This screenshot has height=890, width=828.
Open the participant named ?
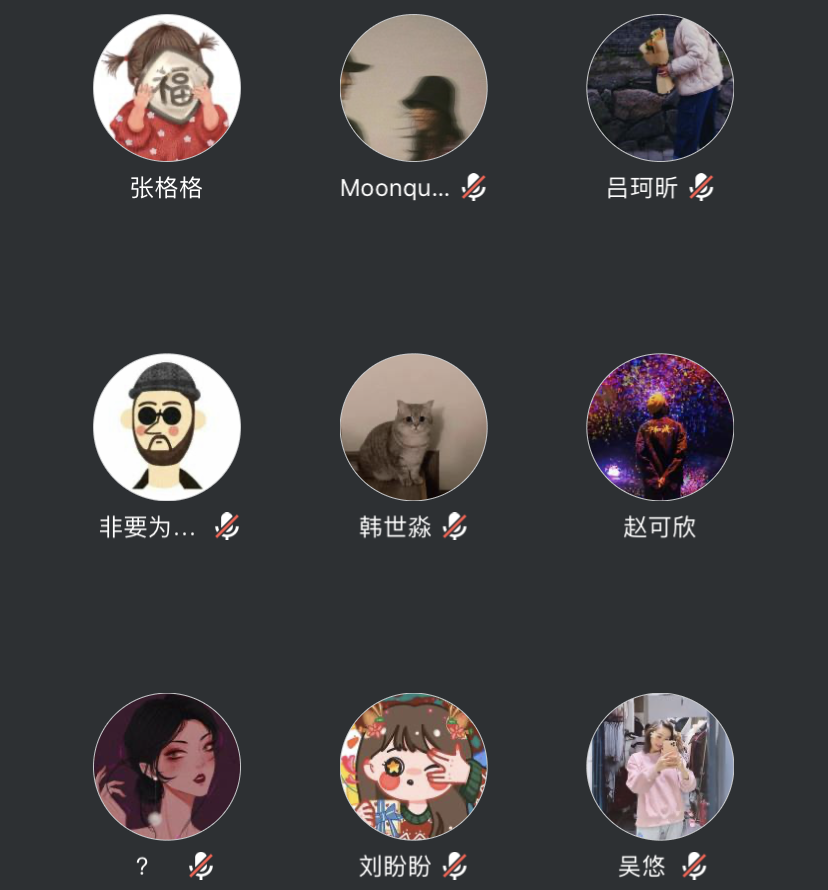(167, 766)
